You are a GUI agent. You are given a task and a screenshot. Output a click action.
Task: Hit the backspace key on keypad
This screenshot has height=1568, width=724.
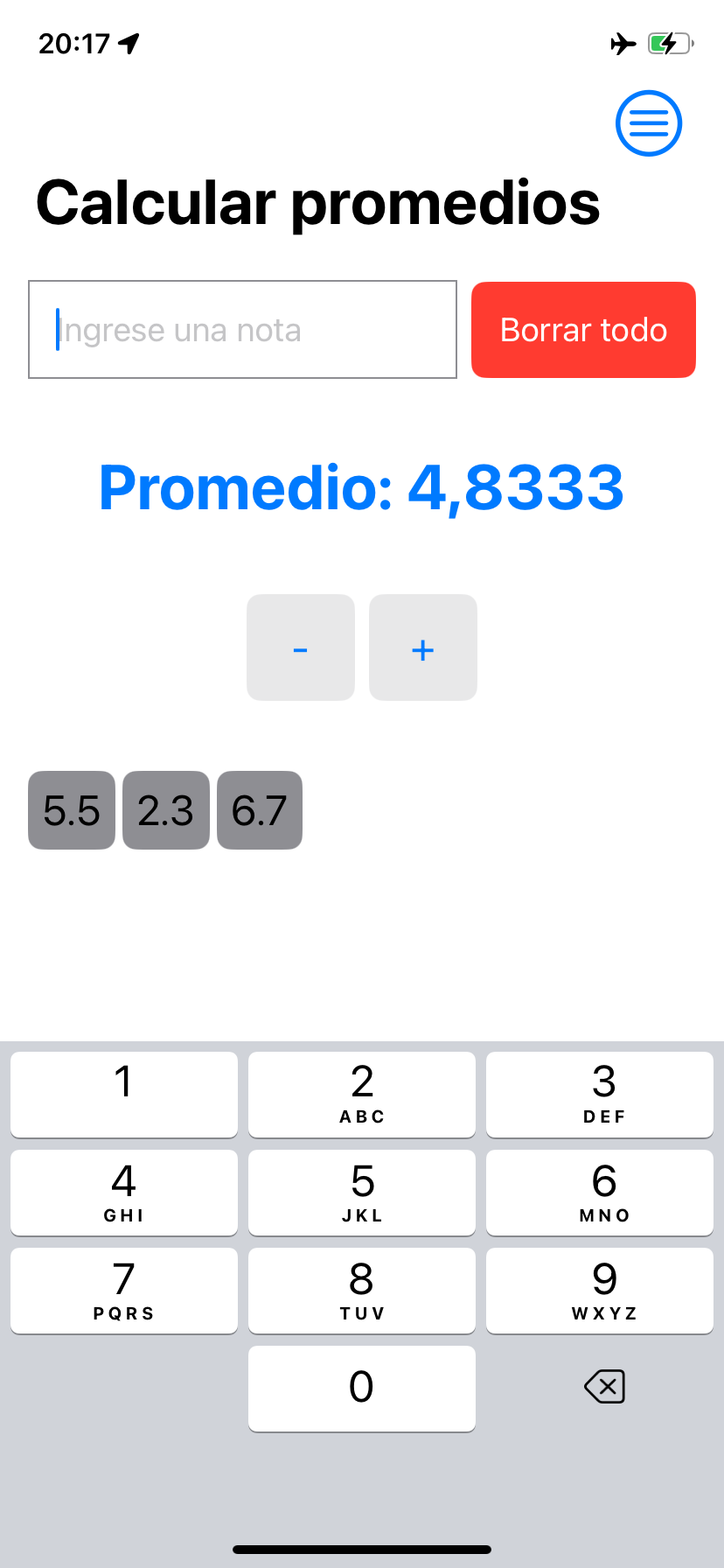point(604,1387)
